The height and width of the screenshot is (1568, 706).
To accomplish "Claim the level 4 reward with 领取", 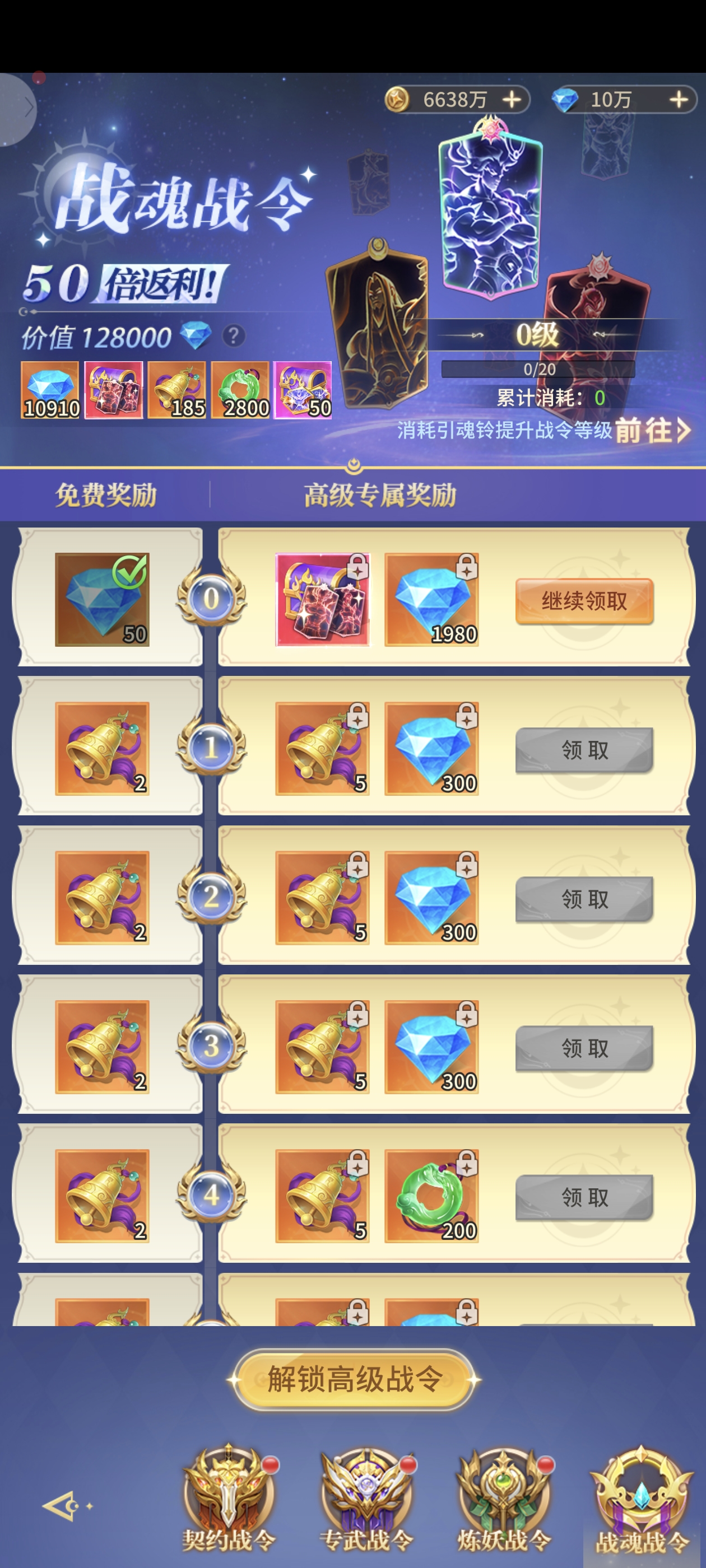I will 584,1197.
